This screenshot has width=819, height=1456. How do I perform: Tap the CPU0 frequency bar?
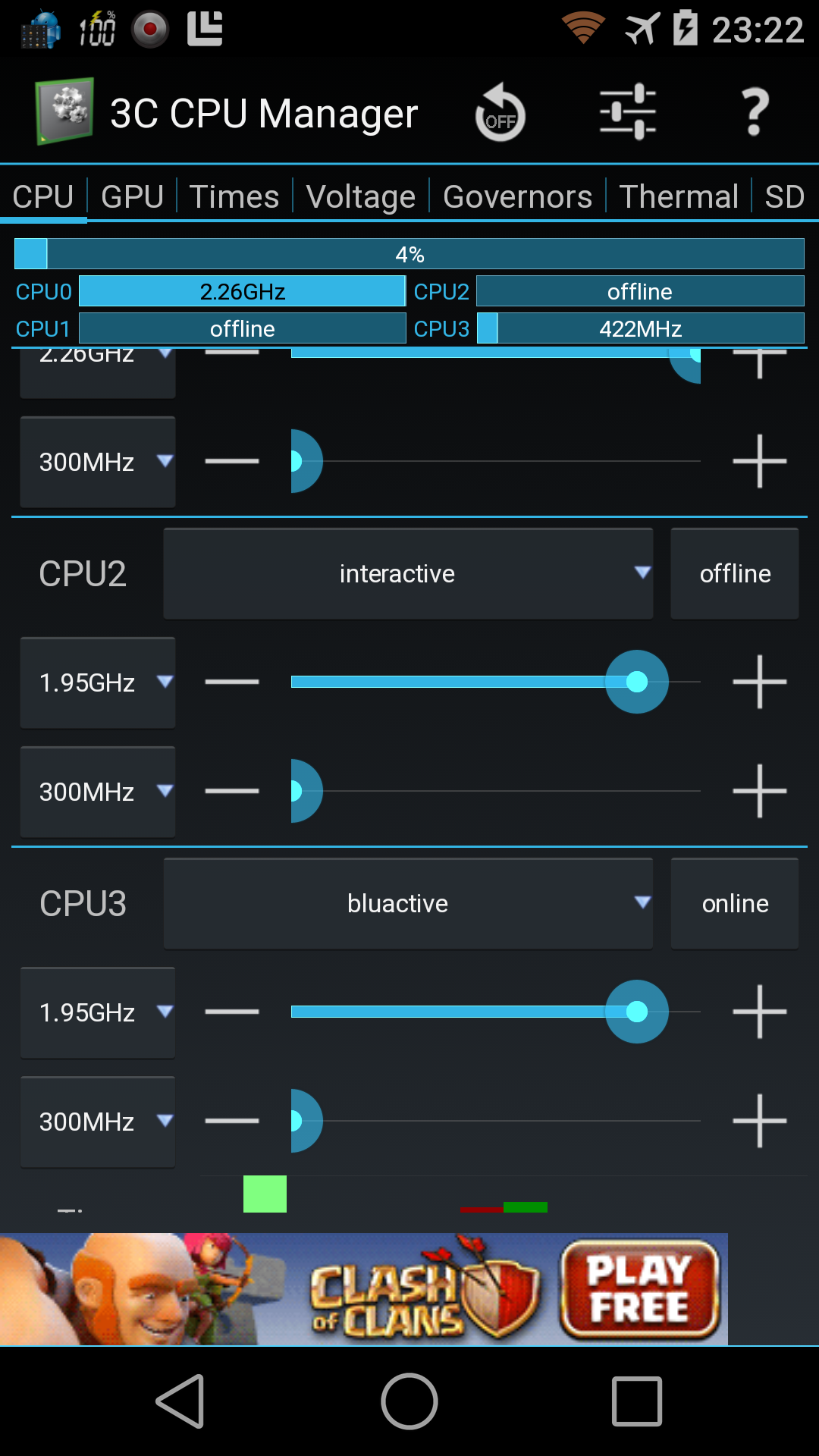(x=241, y=291)
